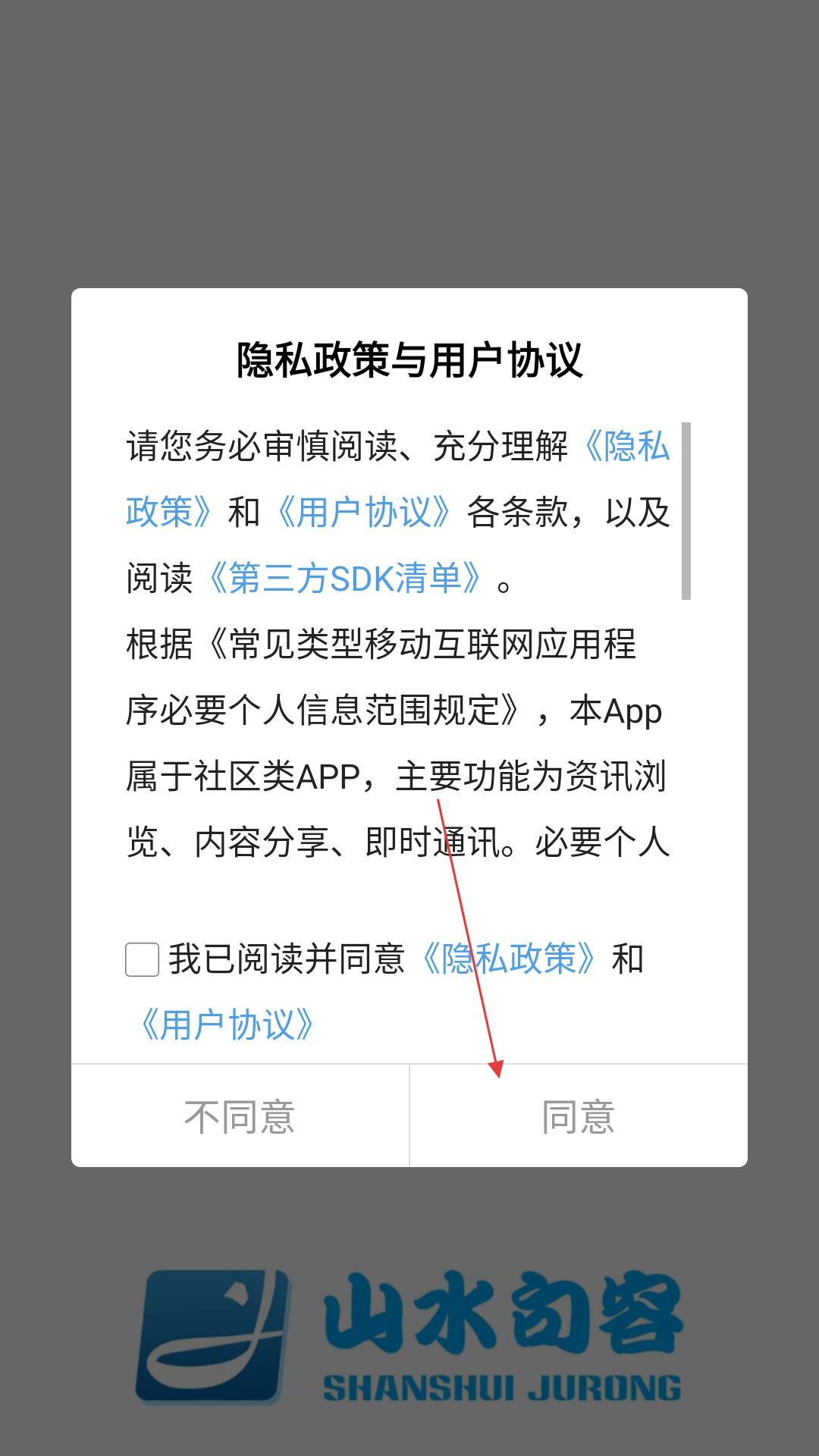Open the 《用户协议》 link in the paragraph
The height and width of the screenshot is (1456, 819).
click(363, 513)
